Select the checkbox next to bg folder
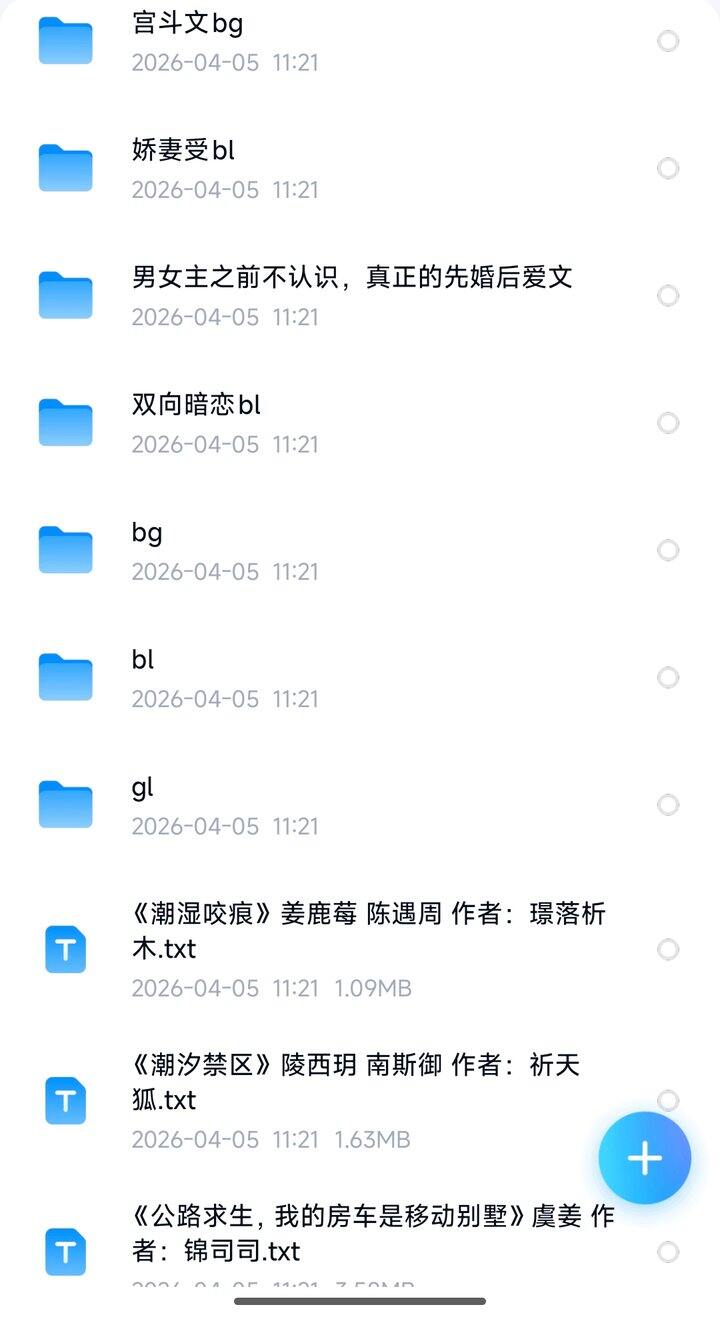Viewport: 720px width, 1317px height. tap(668, 549)
